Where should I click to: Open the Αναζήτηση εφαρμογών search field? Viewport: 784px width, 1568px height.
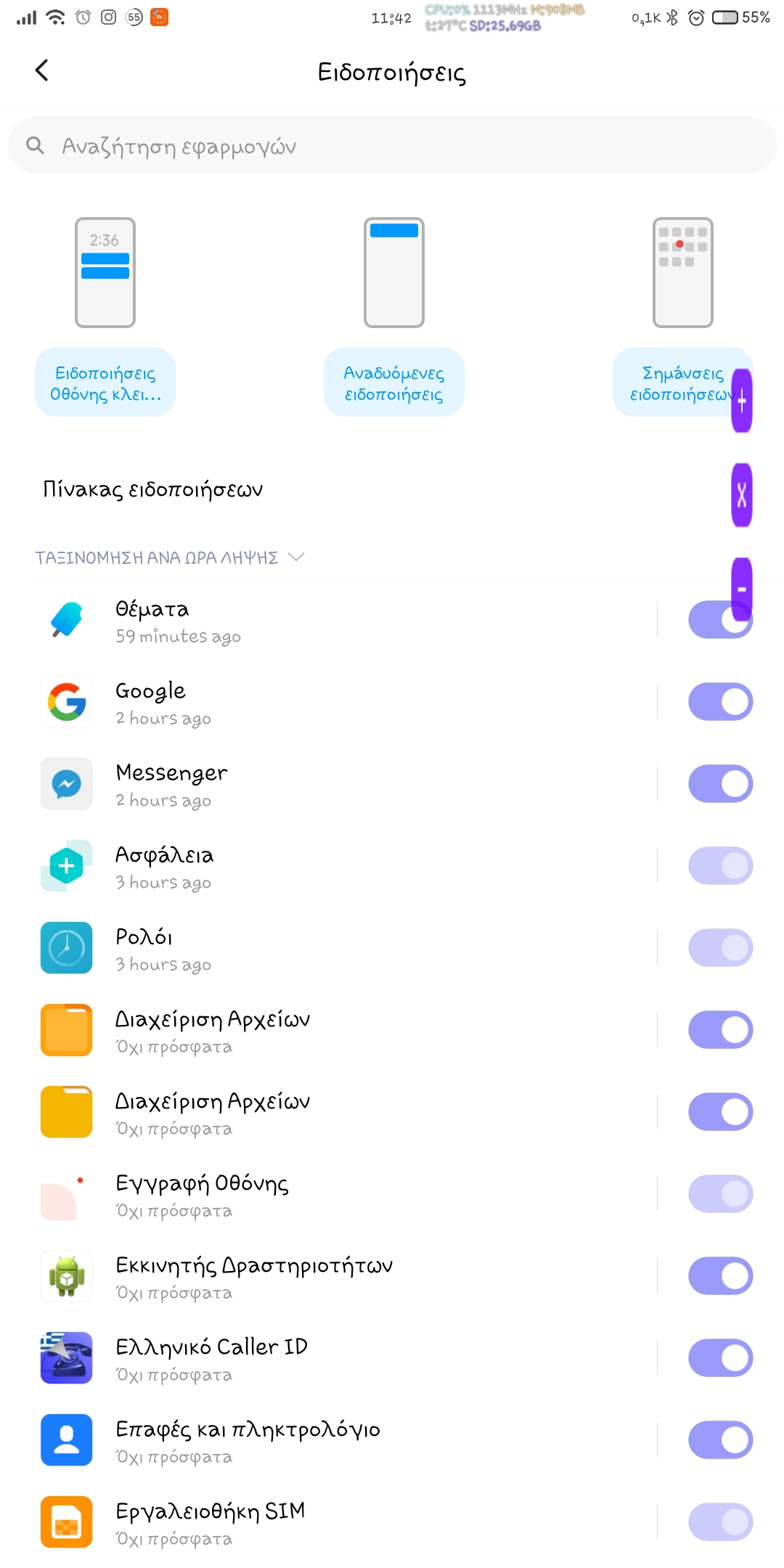point(392,146)
